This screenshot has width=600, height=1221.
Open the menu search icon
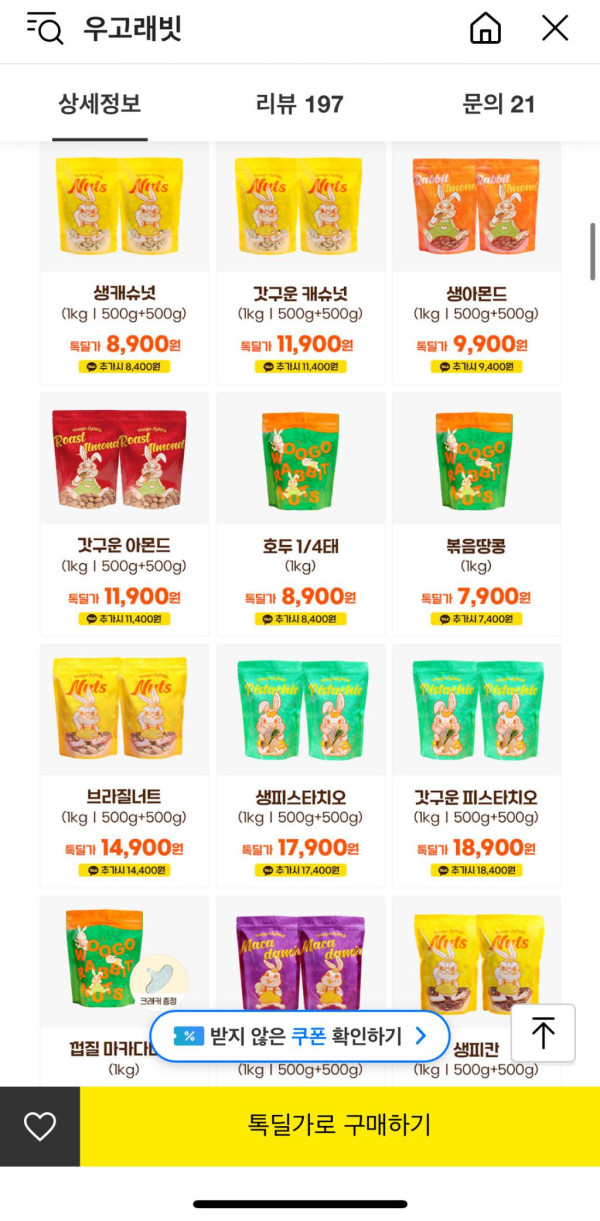click(x=44, y=28)
